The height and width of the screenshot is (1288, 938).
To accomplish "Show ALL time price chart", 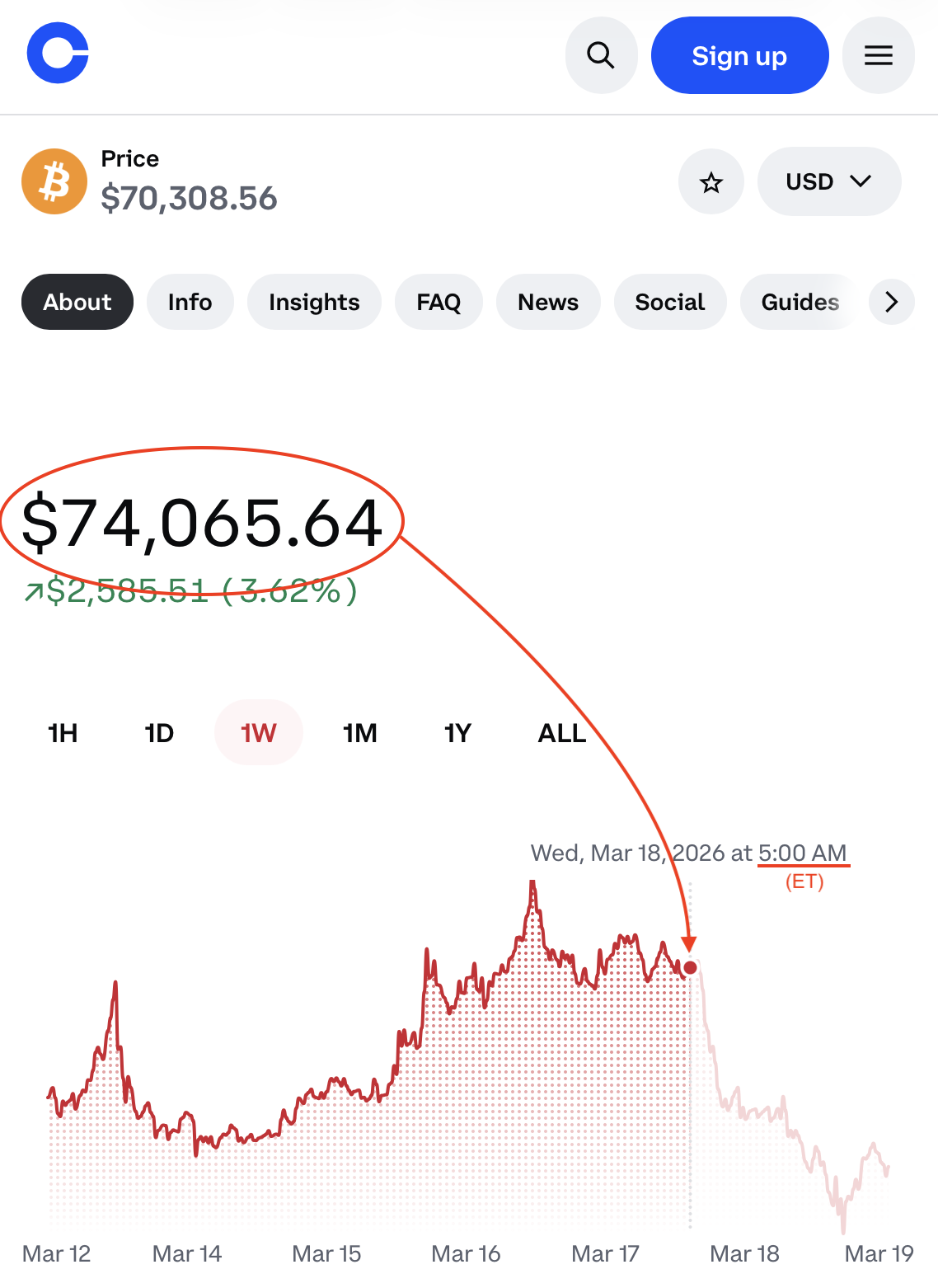I will click(561, 732).
